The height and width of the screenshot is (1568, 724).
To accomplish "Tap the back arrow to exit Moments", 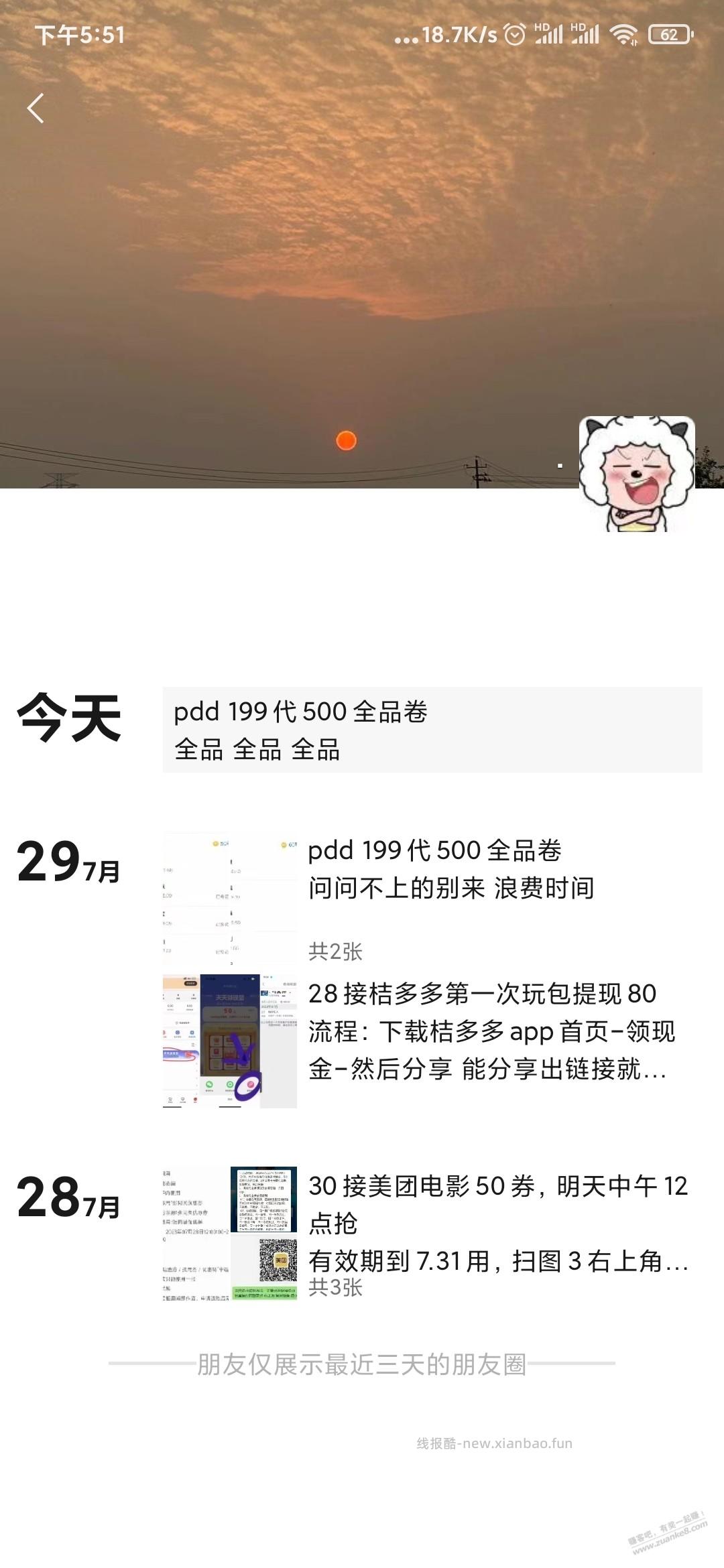I will (x=36, y=107).
